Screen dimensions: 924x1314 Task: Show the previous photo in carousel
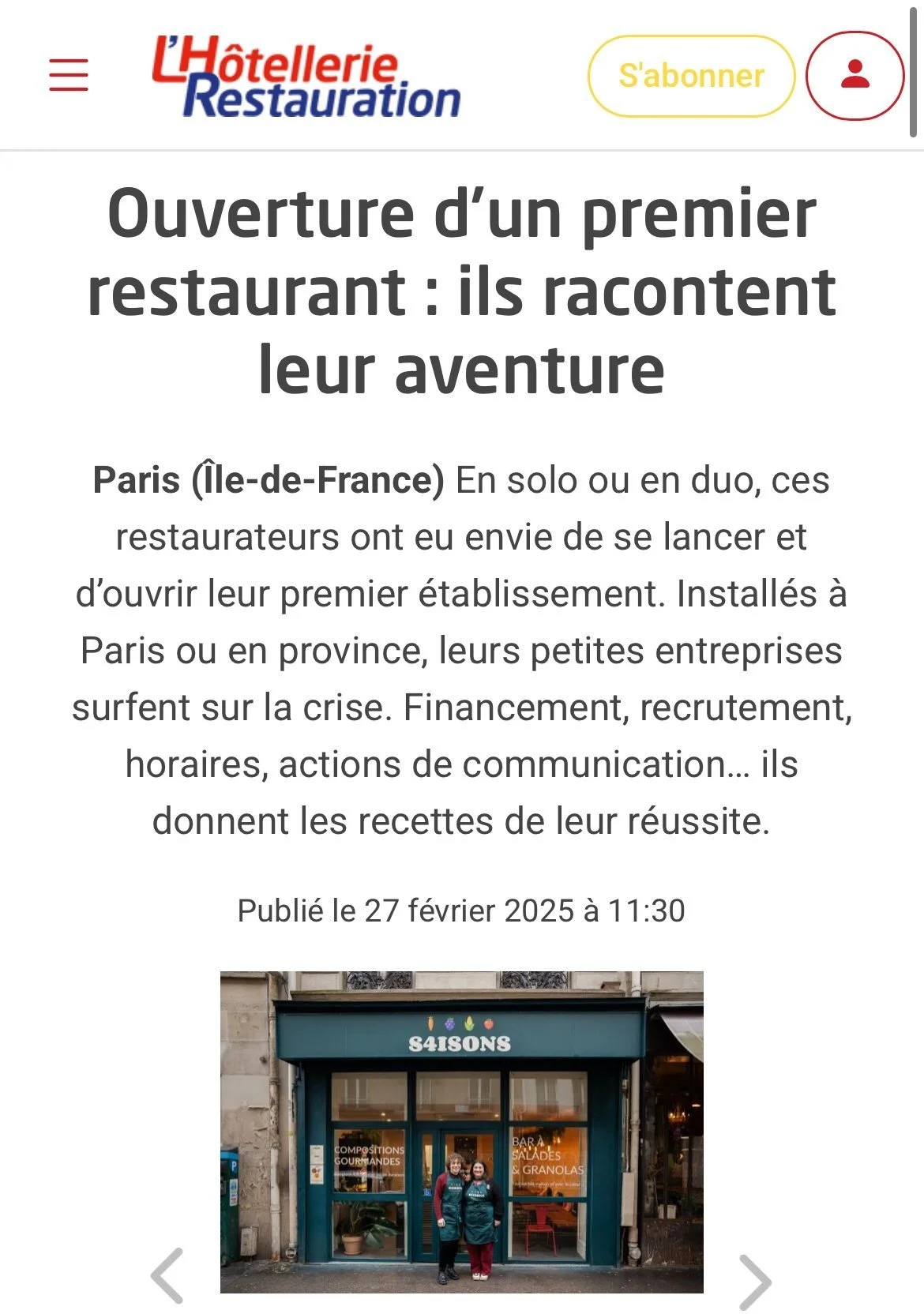coord(168,1275)
